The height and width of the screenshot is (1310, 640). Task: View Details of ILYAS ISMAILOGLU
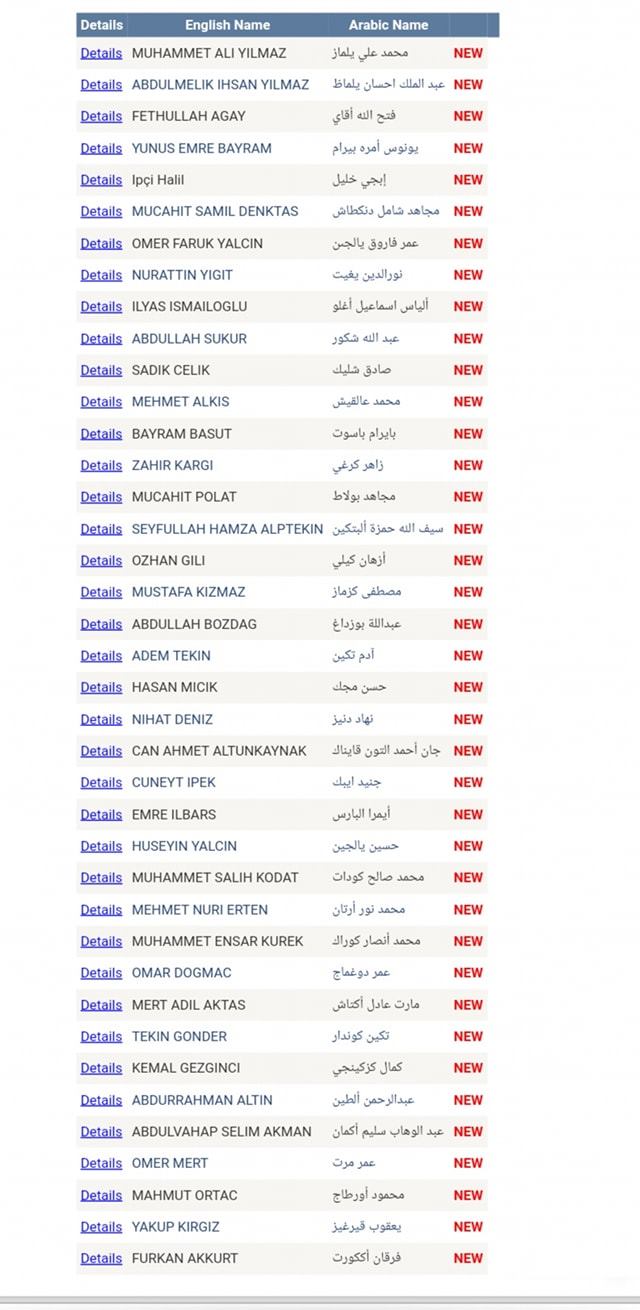click(x=101, y=306)
